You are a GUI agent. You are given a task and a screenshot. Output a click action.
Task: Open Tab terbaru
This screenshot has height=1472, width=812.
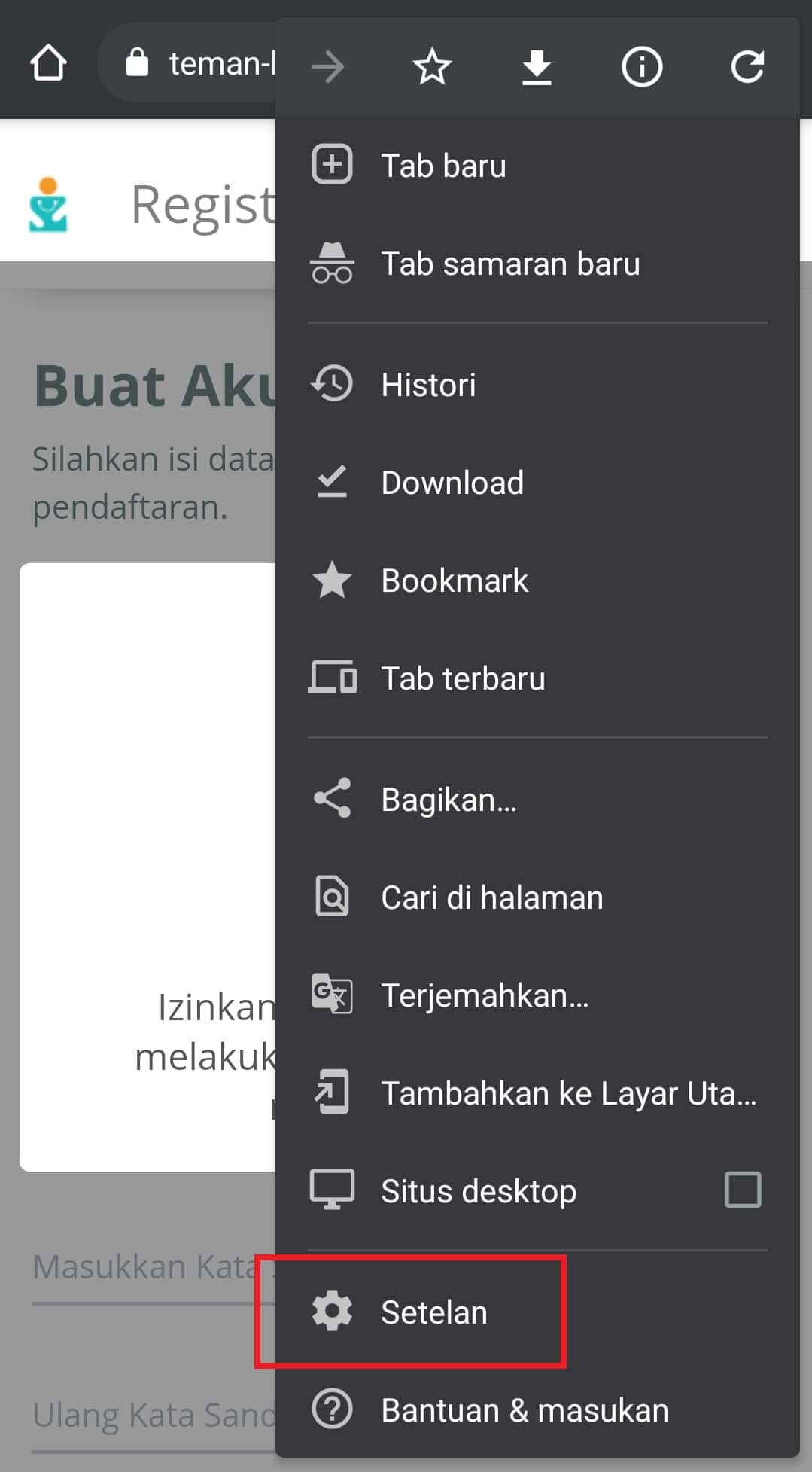click(x=462, y=678)
